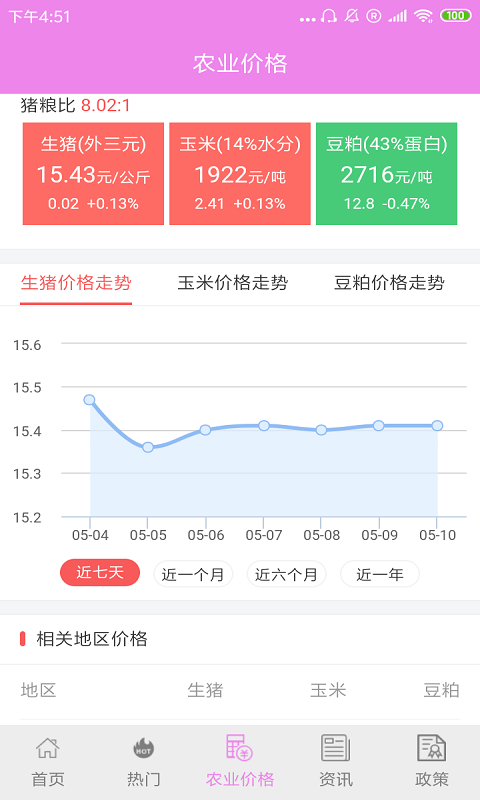The image size is (480, 800).
Task: Select the 生猪价格走势 tab
Action: [76, 283]
